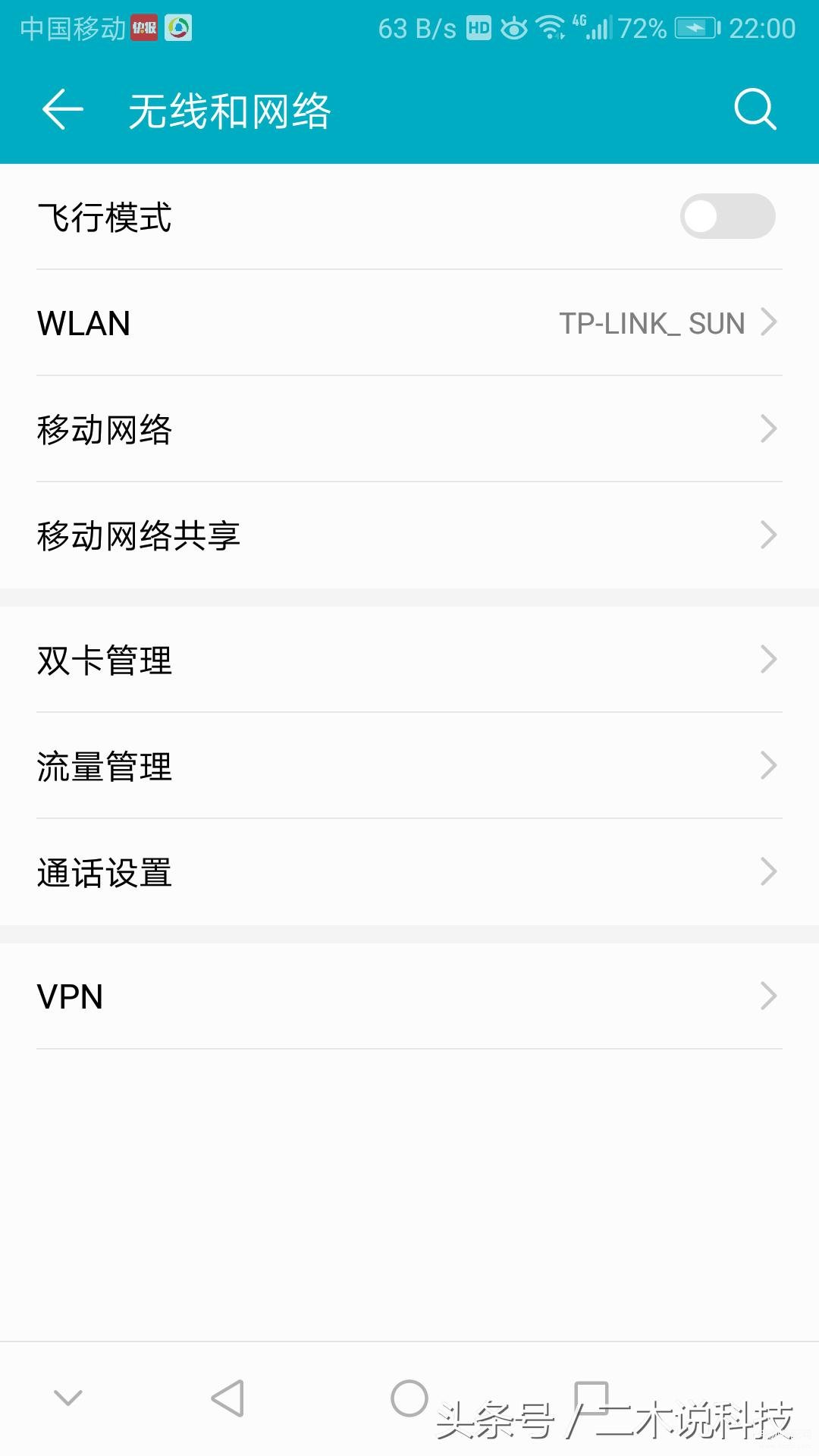Open 双卡管理 settings

click(409, 660)
